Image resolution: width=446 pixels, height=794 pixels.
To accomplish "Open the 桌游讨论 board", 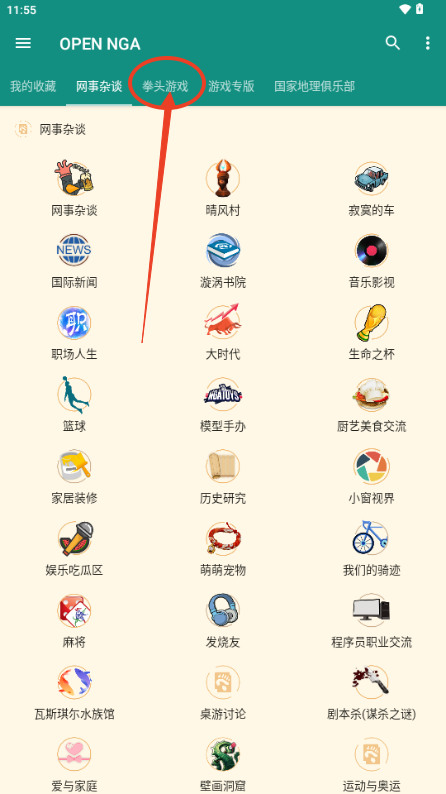I will (x=223, y=692).
